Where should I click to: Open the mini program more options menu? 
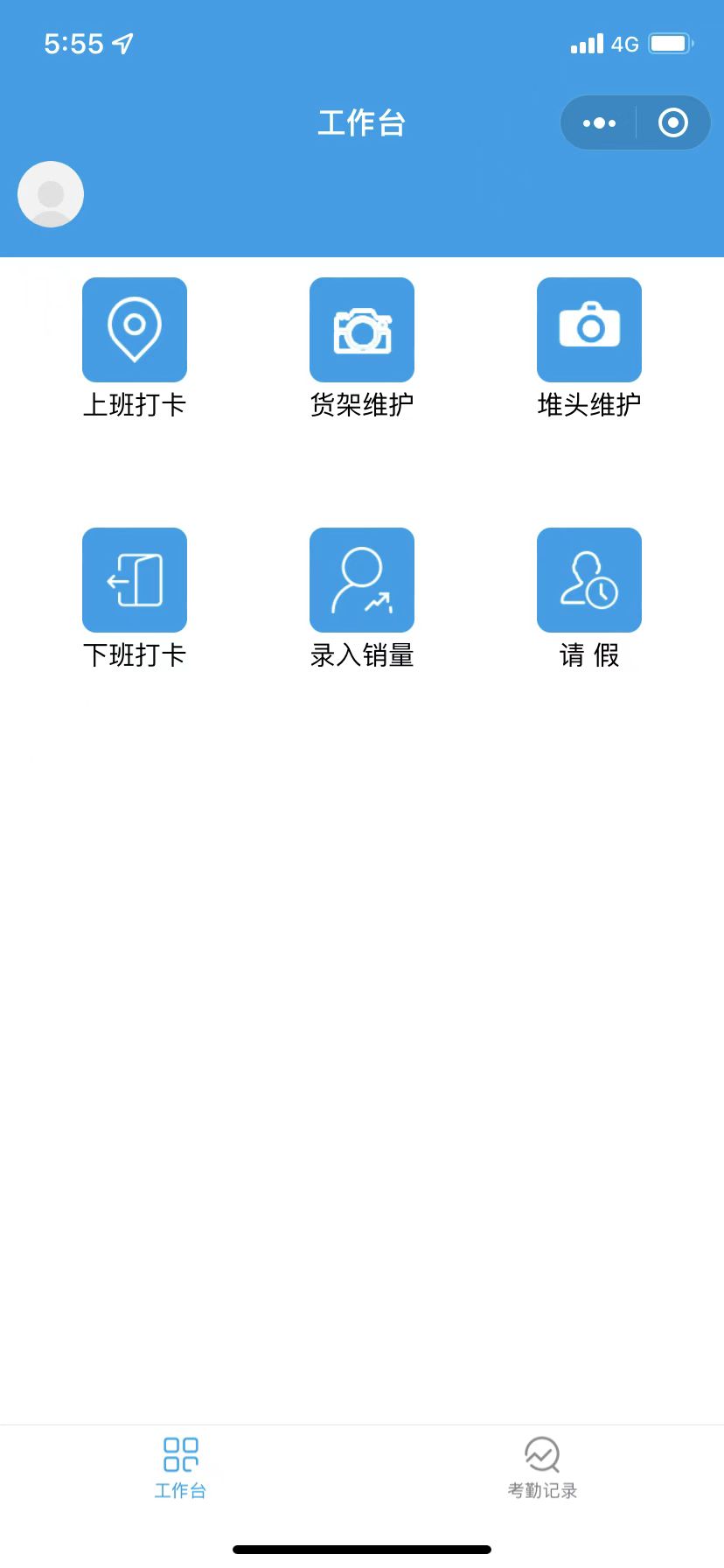599,123
